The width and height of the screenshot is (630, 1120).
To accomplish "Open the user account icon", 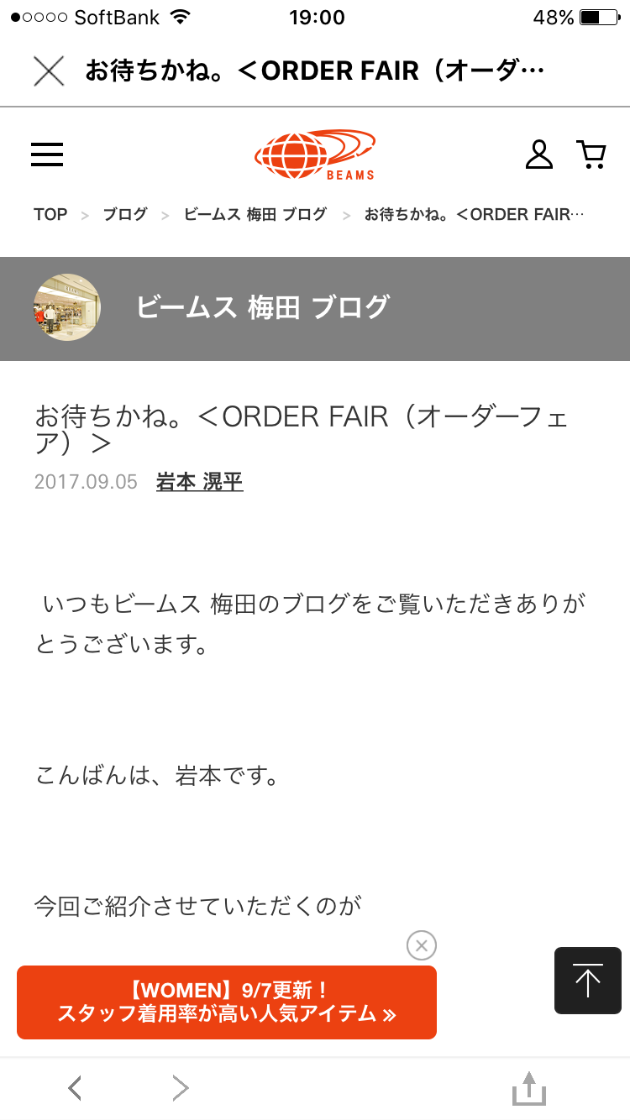I will coord(539,155).
